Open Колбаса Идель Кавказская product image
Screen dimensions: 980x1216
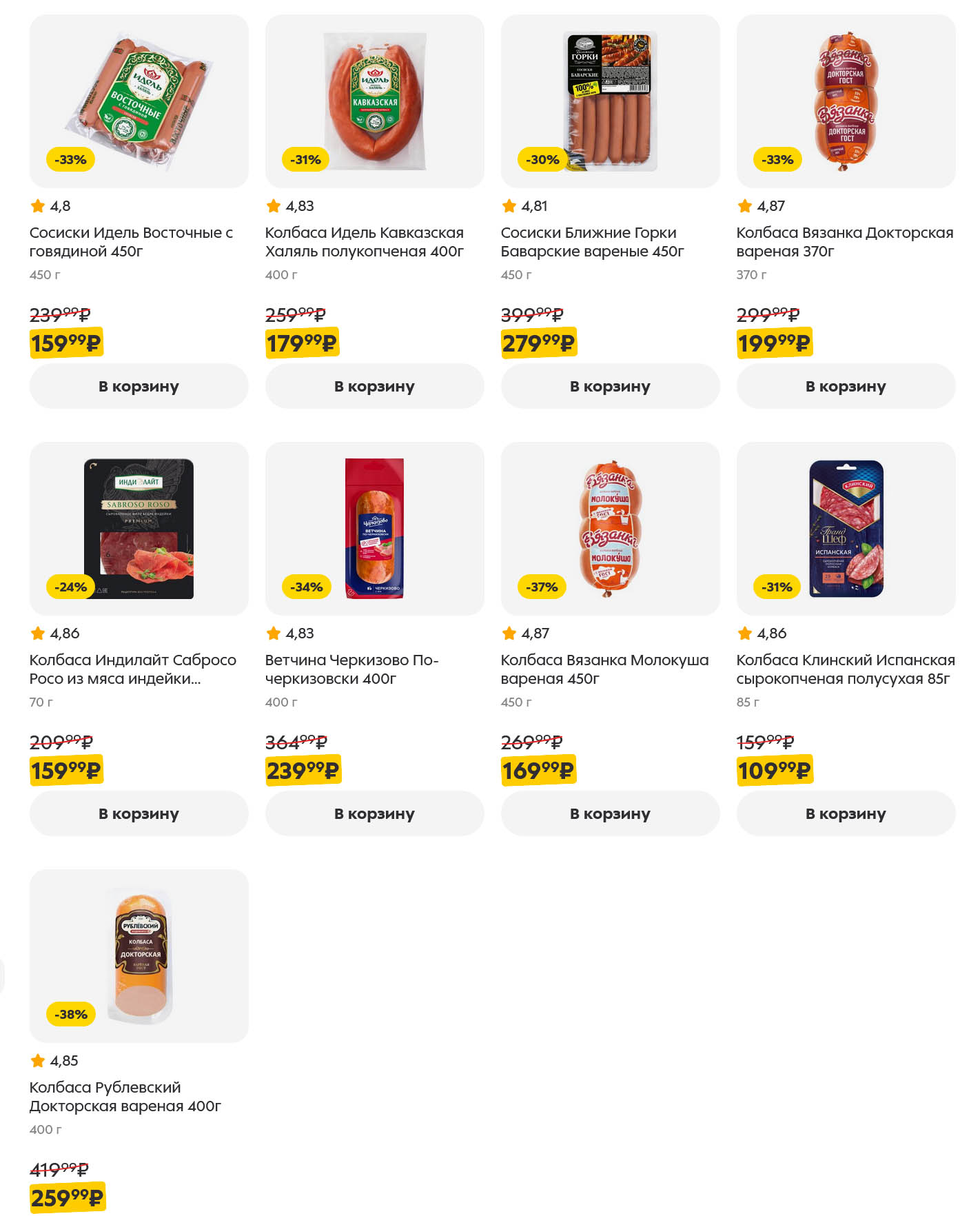coord(374,101)
